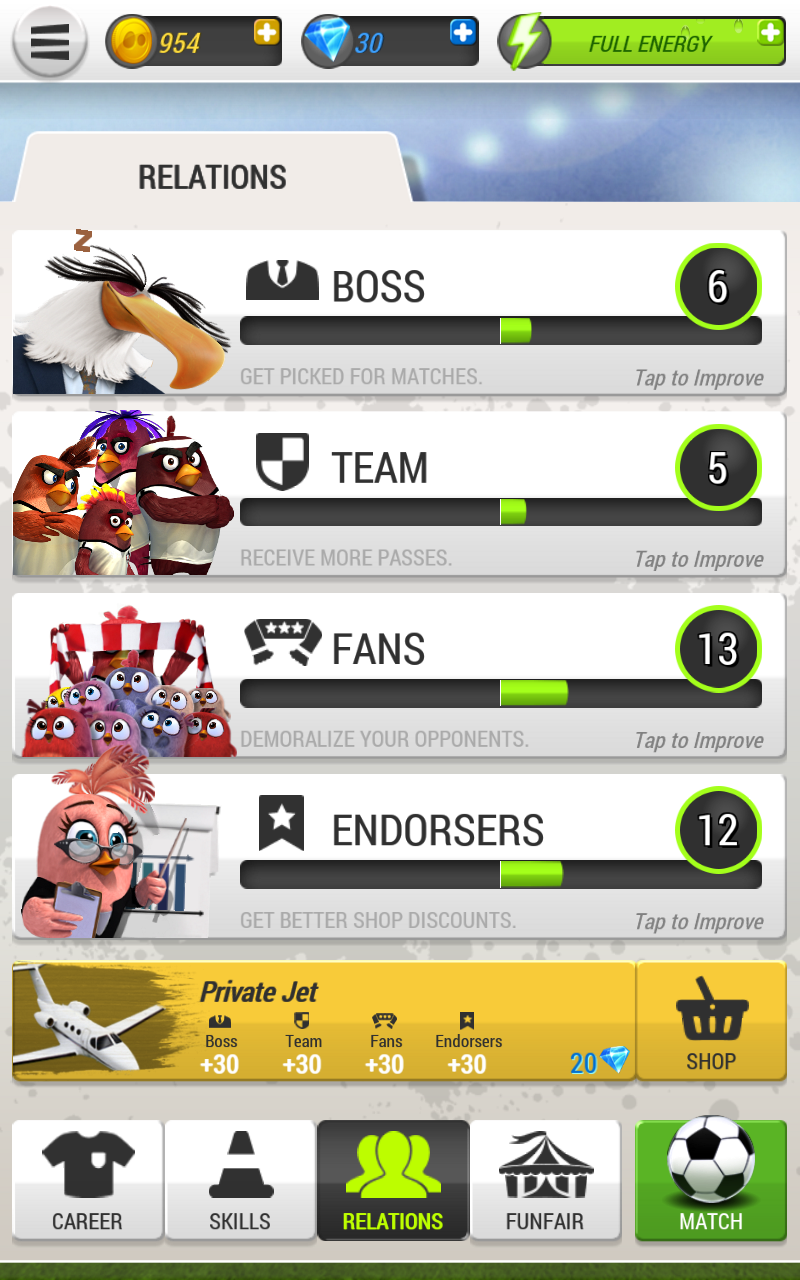Add more diamonds with the blue plus
Viewport: 800px width, 1280px height.
pyautogui.click(x=462, y=33)
